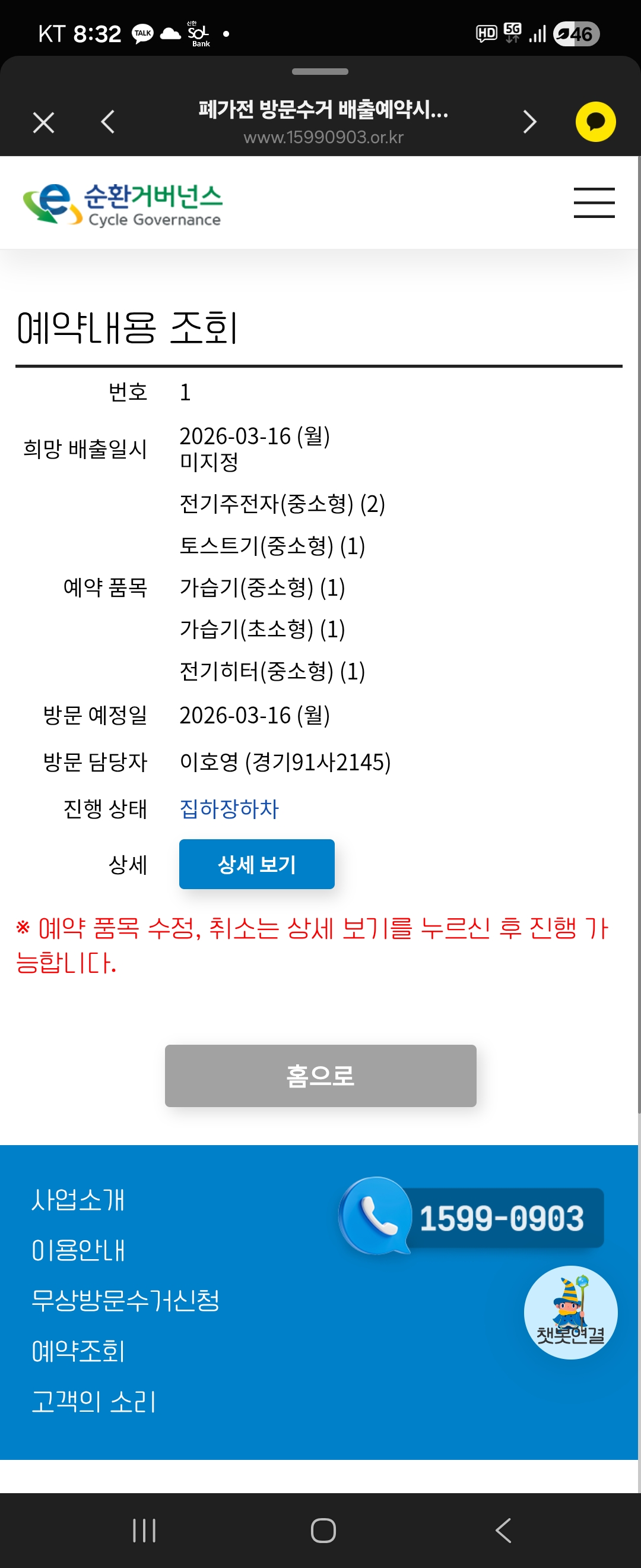Open the 사업소개 footer link
The image size is (641, 1568).
[x=78, y=1200]
